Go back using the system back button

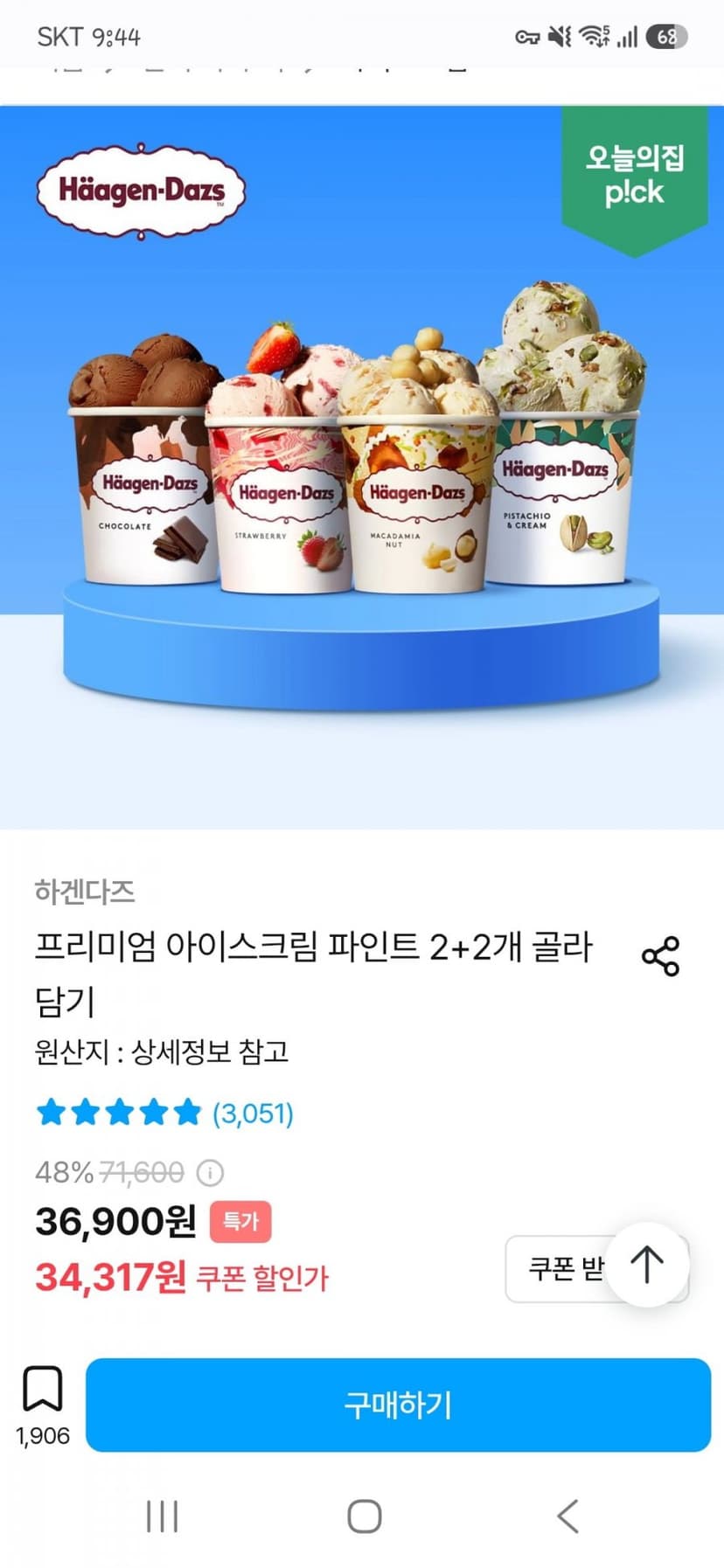[568, 1516]
